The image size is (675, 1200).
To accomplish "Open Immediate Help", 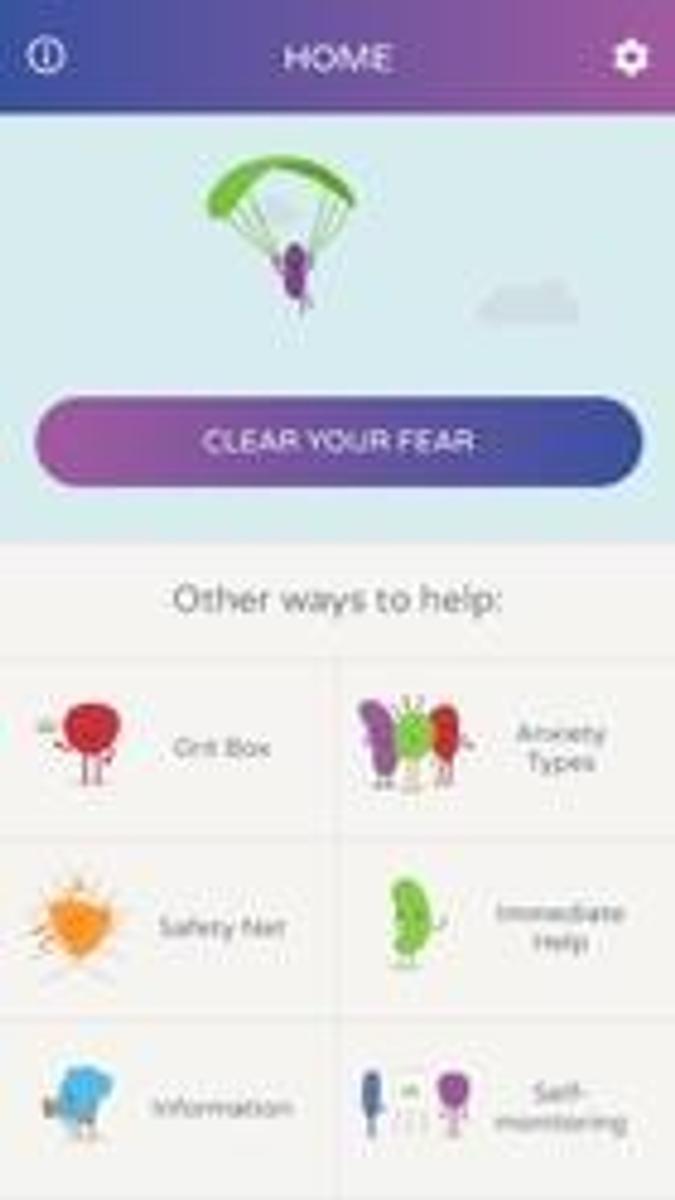I will click(x=507, y=927).
